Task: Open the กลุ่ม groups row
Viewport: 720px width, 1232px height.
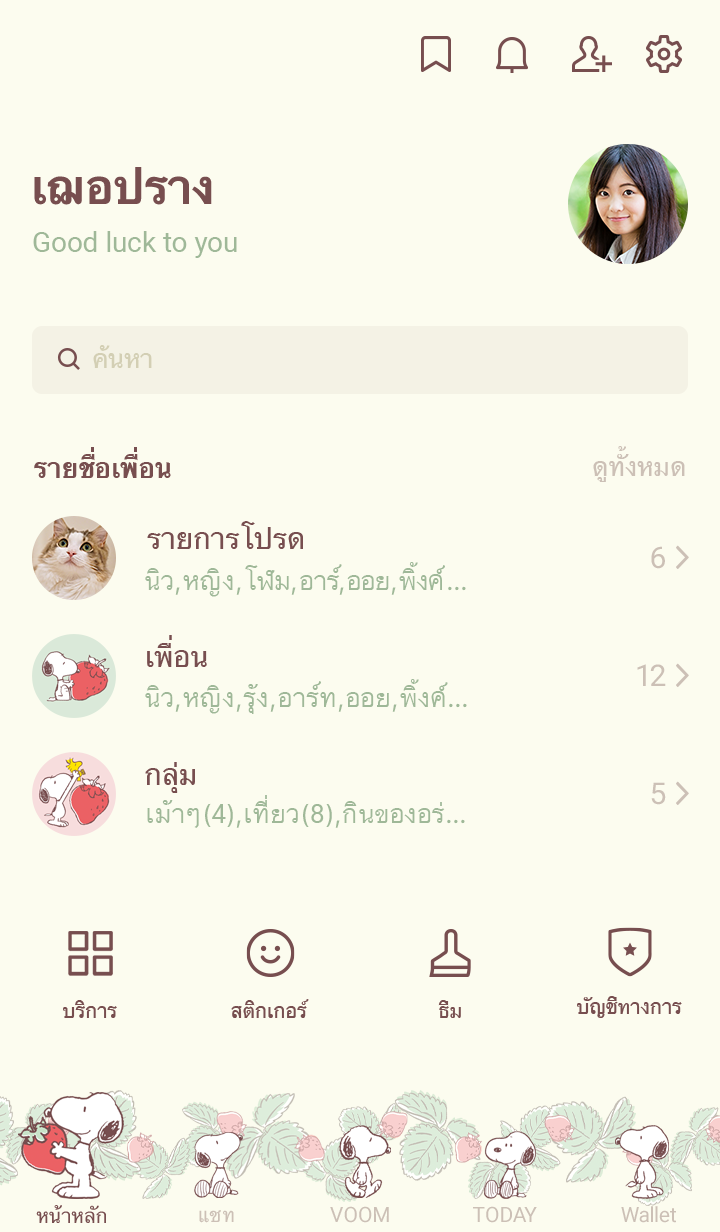Action: (x=360, y=794)
